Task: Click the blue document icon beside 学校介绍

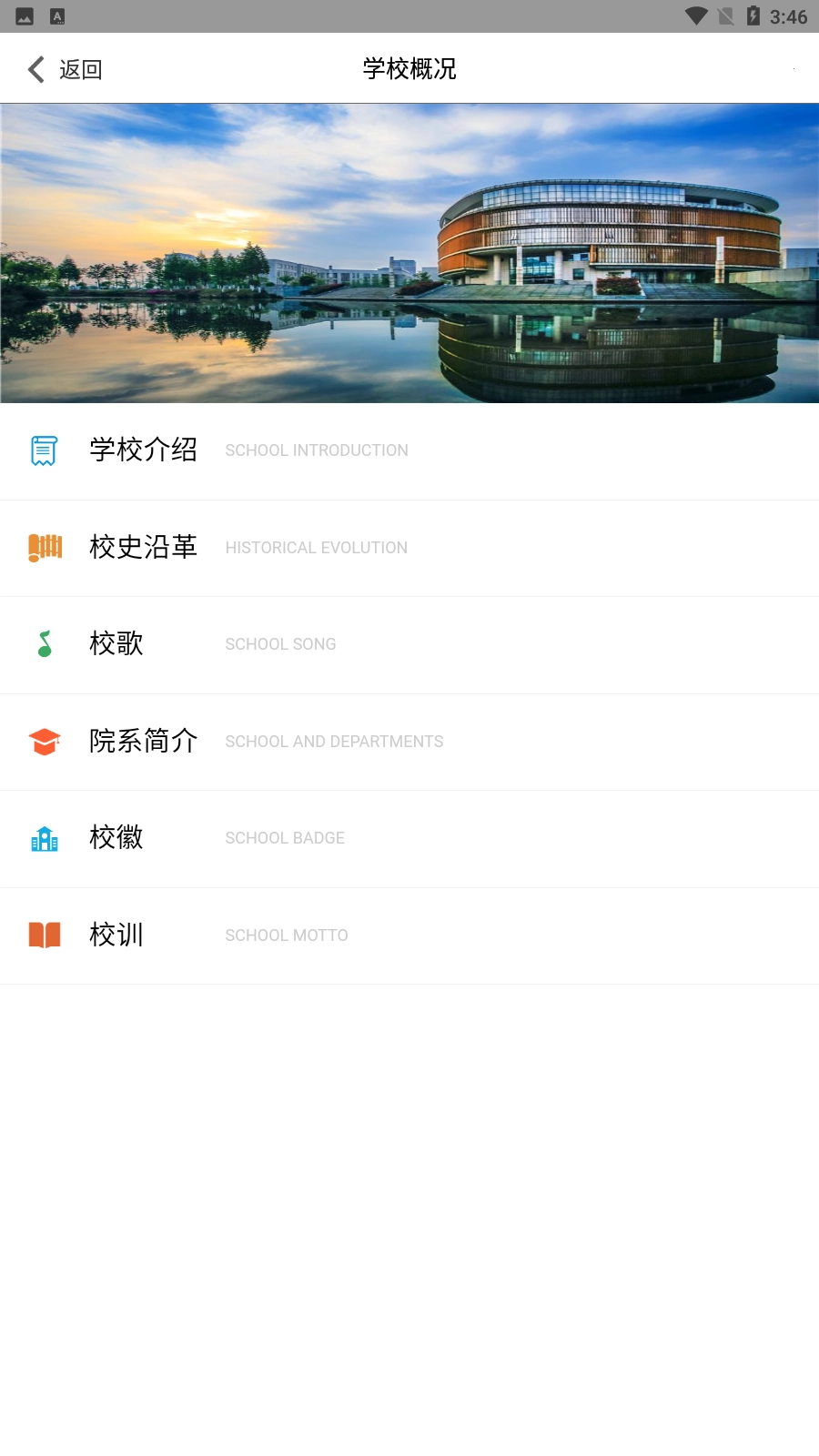Action: (x=44, y=450)
